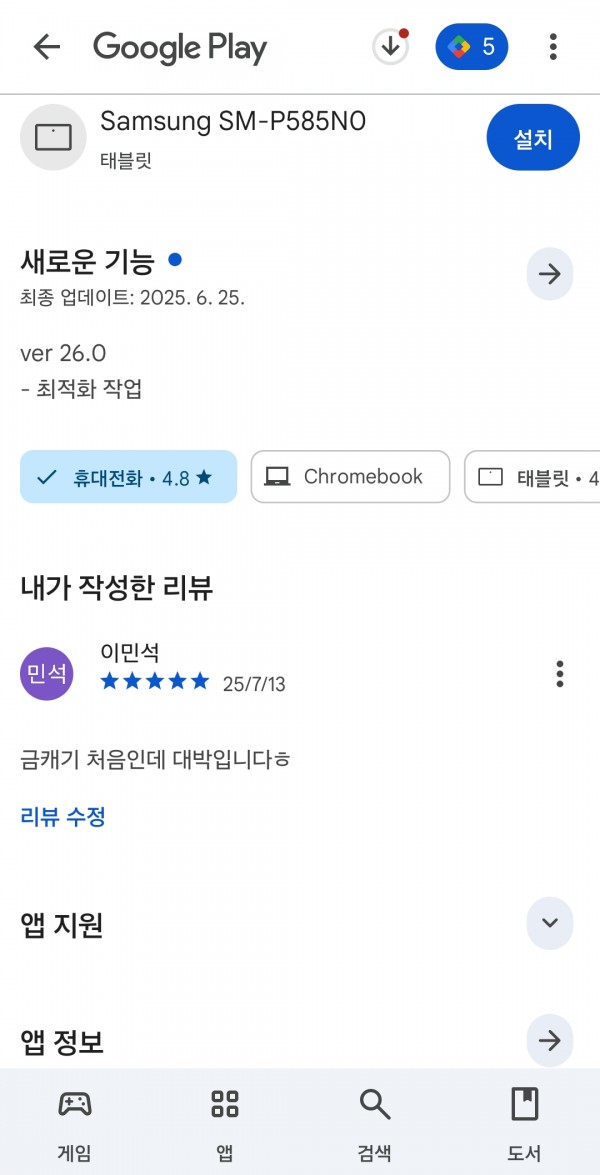
Task: Switch to the 도서 tab
Action: [x=524, y=1122]
